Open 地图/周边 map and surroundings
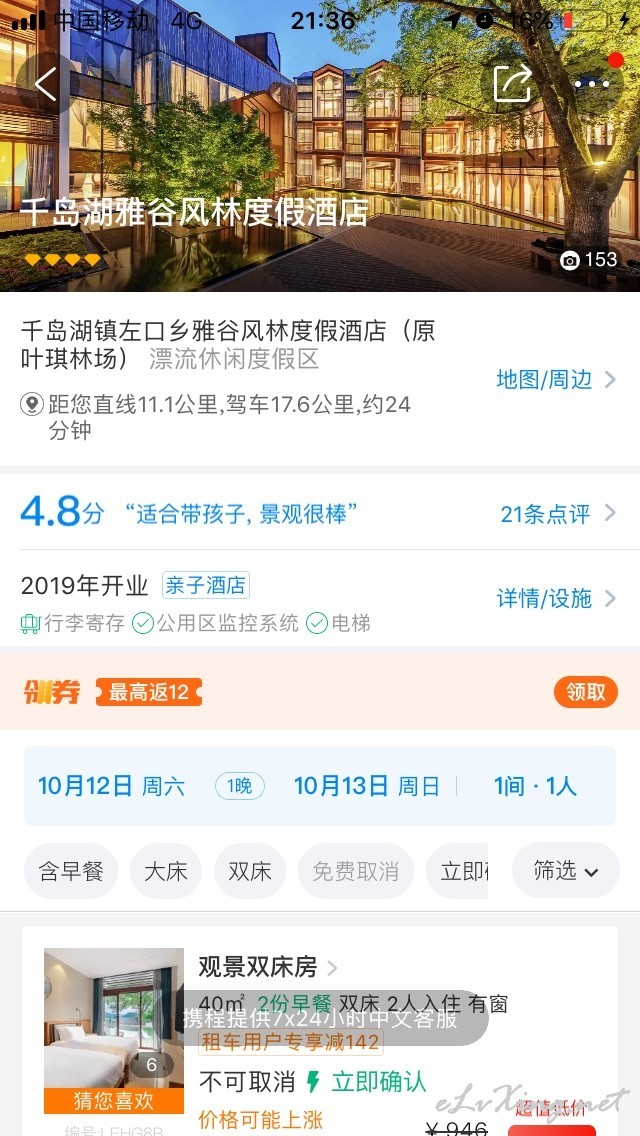This screenshot has height=1136, width=640. pyautogui.click(x=556, y=380)
